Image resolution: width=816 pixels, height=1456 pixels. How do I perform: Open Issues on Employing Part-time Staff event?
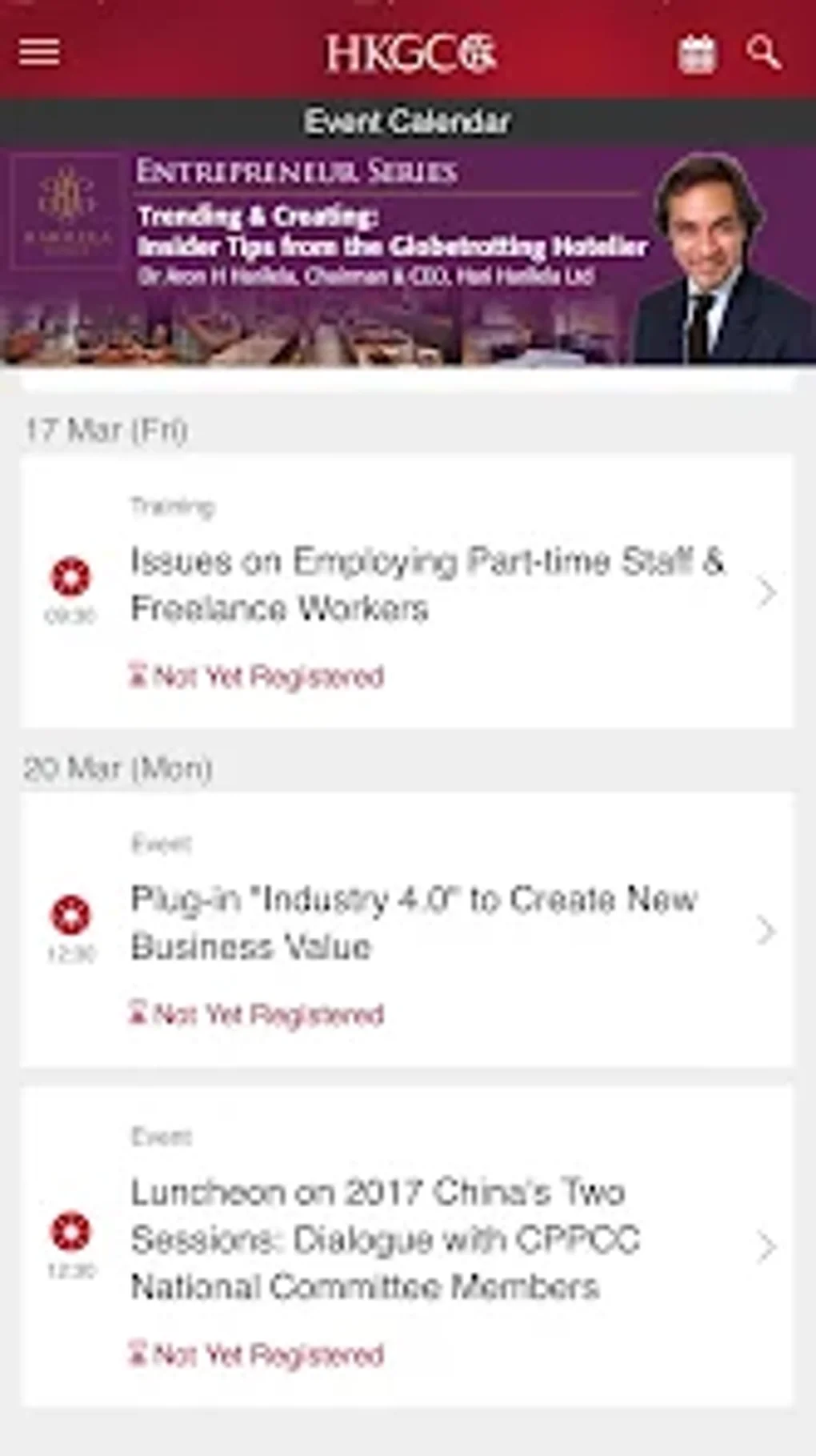(x=428, y=585)
